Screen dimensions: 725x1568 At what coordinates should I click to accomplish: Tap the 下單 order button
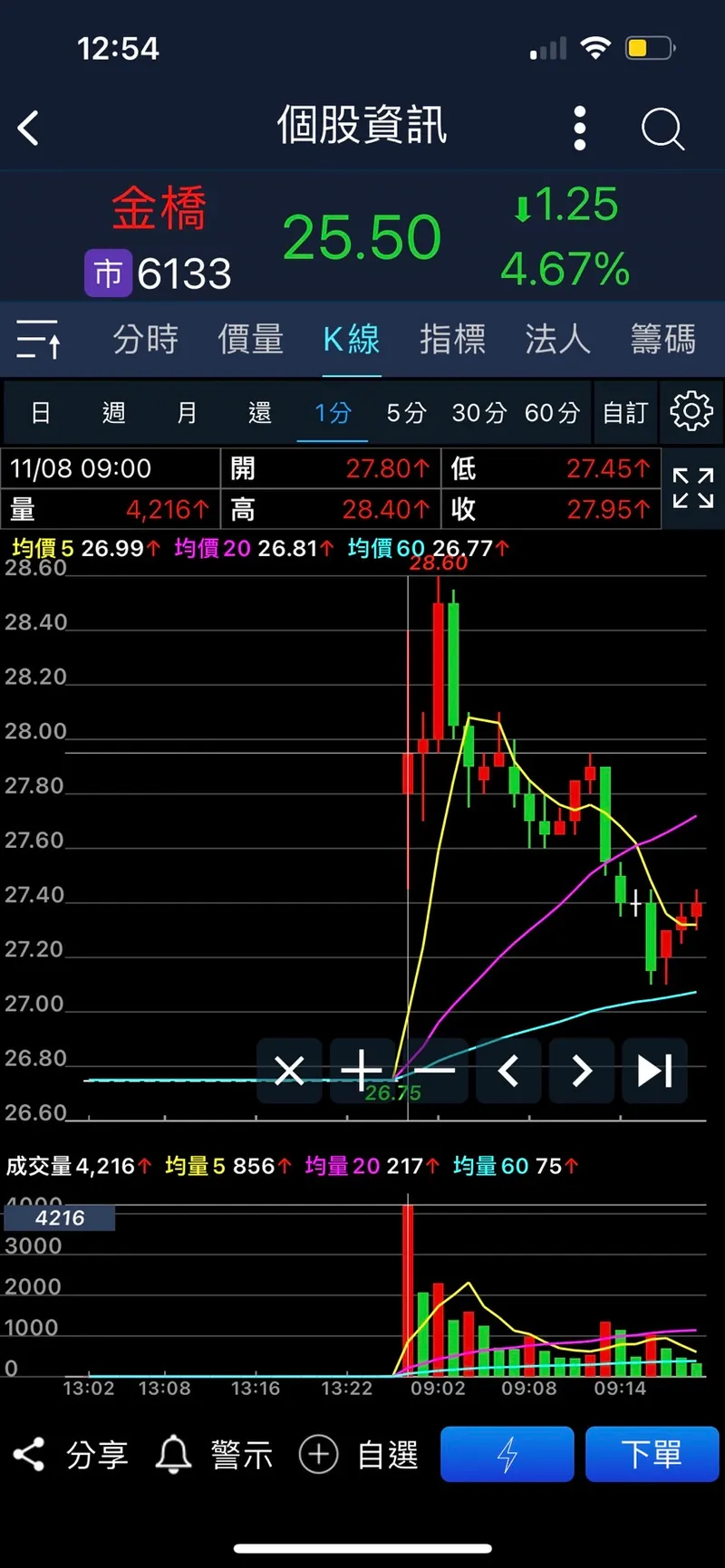click(652, 1455)
